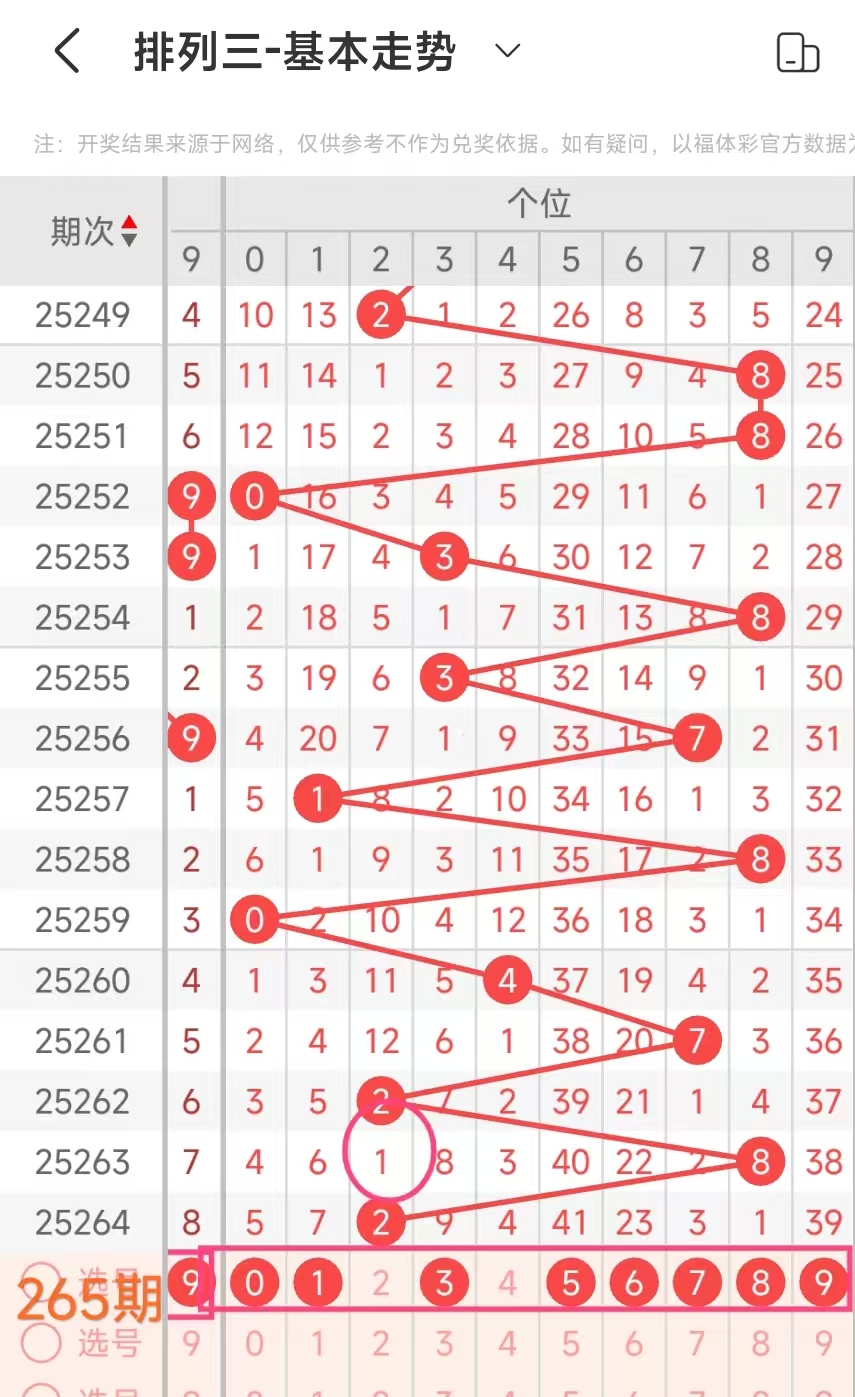Select unchosen number 4 in first 选号 row
Image resolution: width=855 pixels, height=1397 pixels.
[x=507, y=1282]
